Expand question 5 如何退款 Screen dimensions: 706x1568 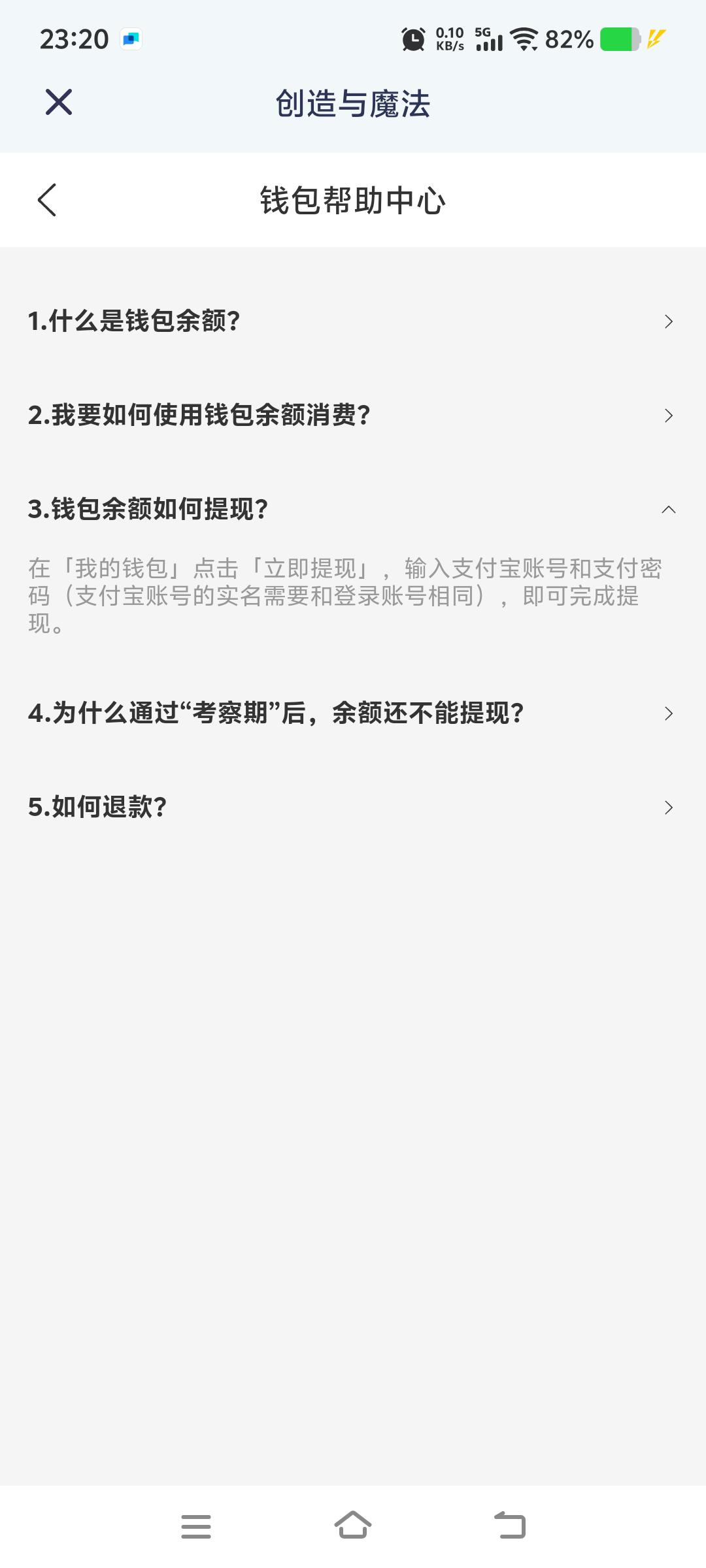click(353, 807)
